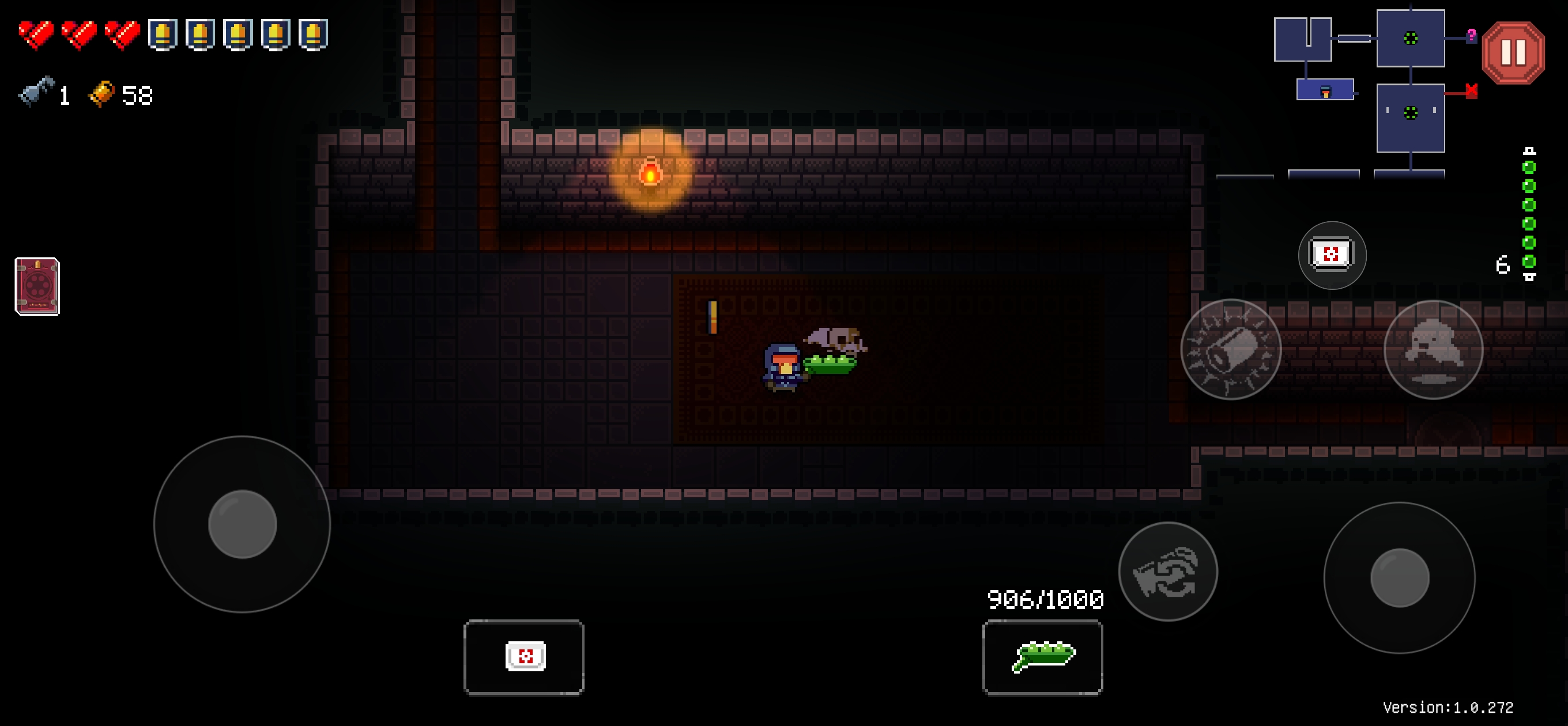Pause the game
Screen dimensions: 1568x726
click(1512, 53)
